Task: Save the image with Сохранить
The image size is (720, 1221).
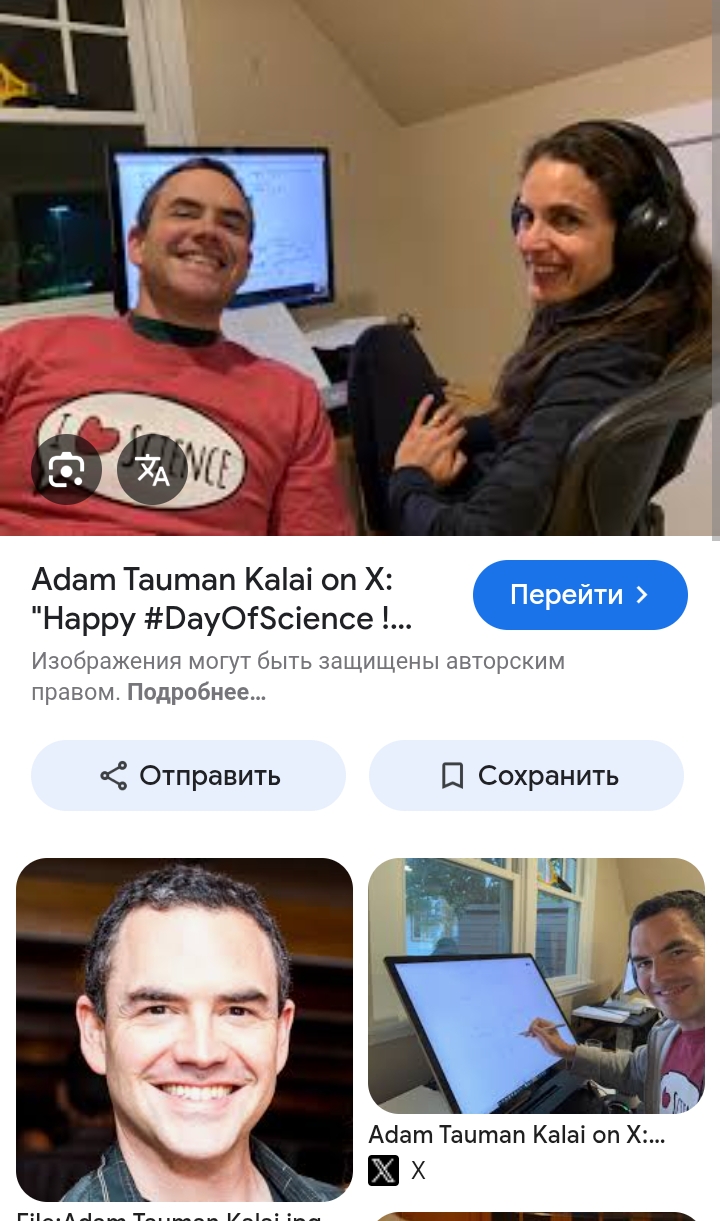Action: [x=526, y=775]
